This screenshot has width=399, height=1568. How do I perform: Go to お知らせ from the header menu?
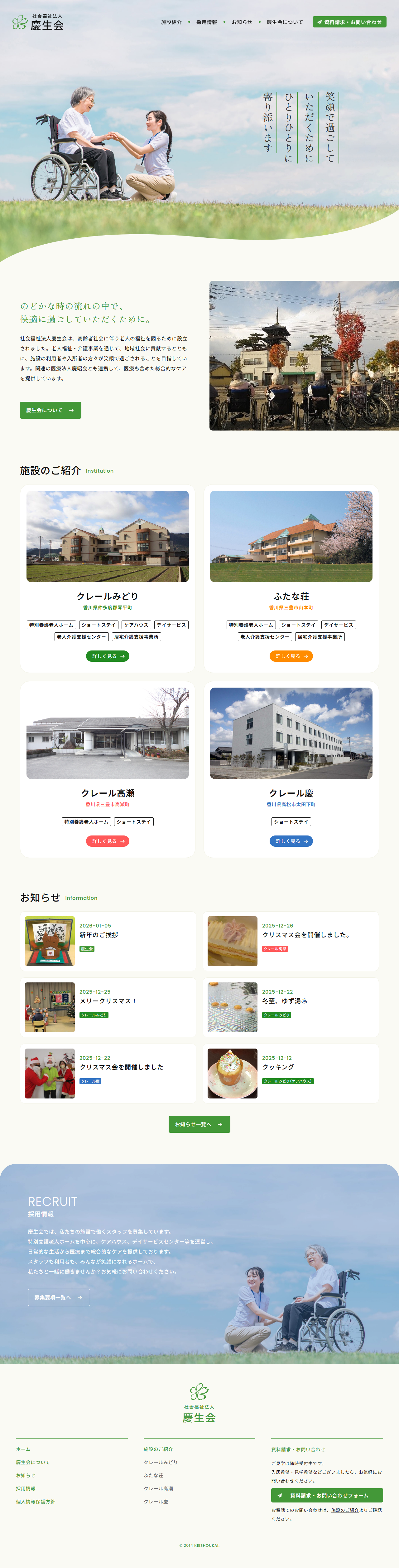pyautogui.click(x=242, y=22)
